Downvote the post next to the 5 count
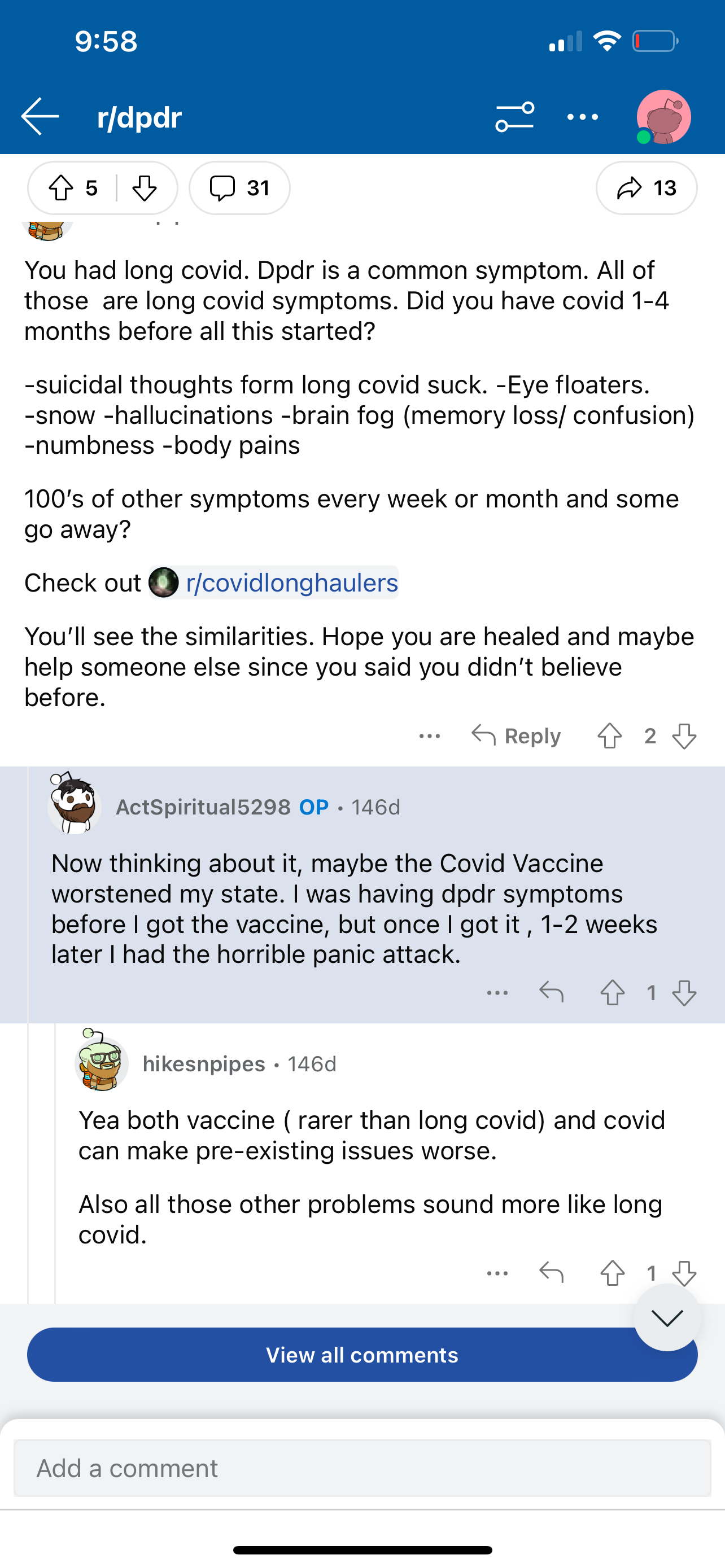Screen dimensions: 725x1568 coord(145,188)
